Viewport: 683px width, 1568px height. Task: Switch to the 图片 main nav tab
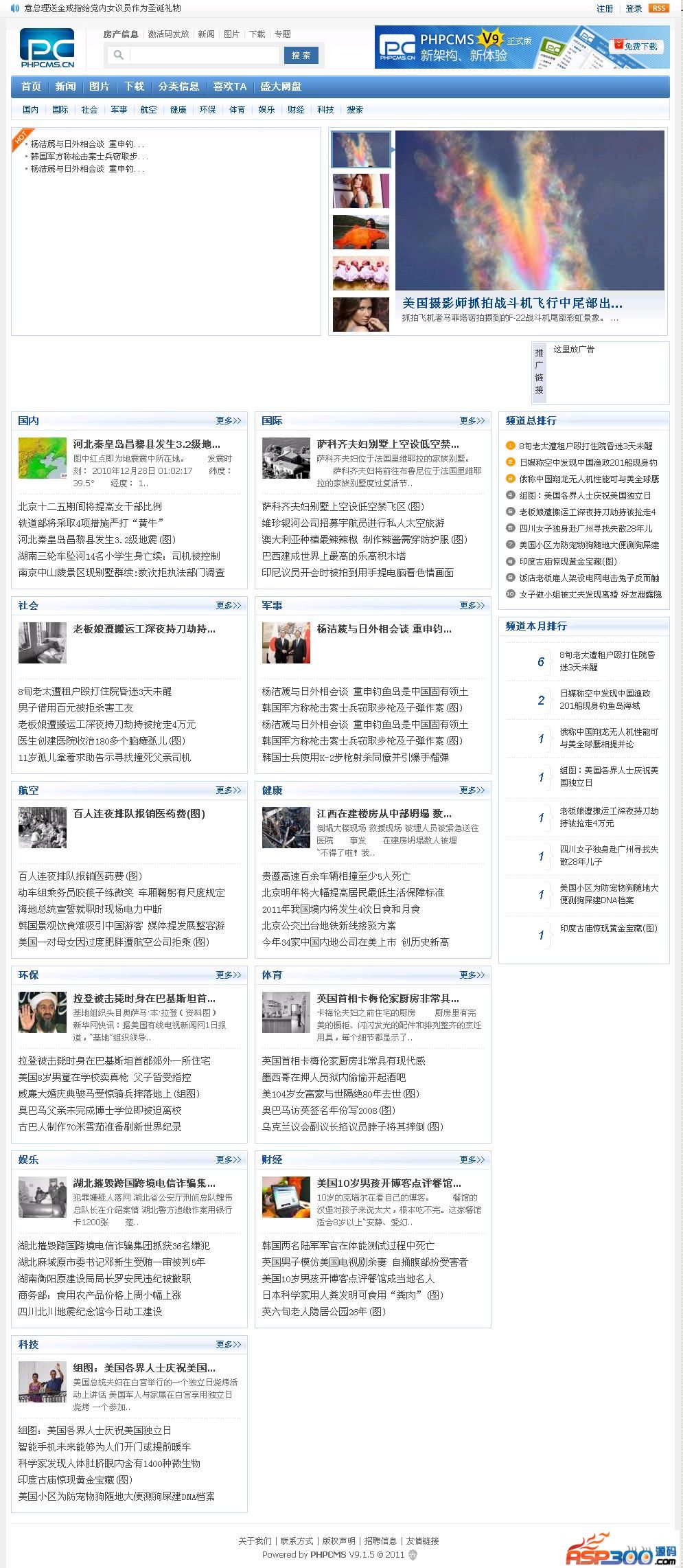99,87
